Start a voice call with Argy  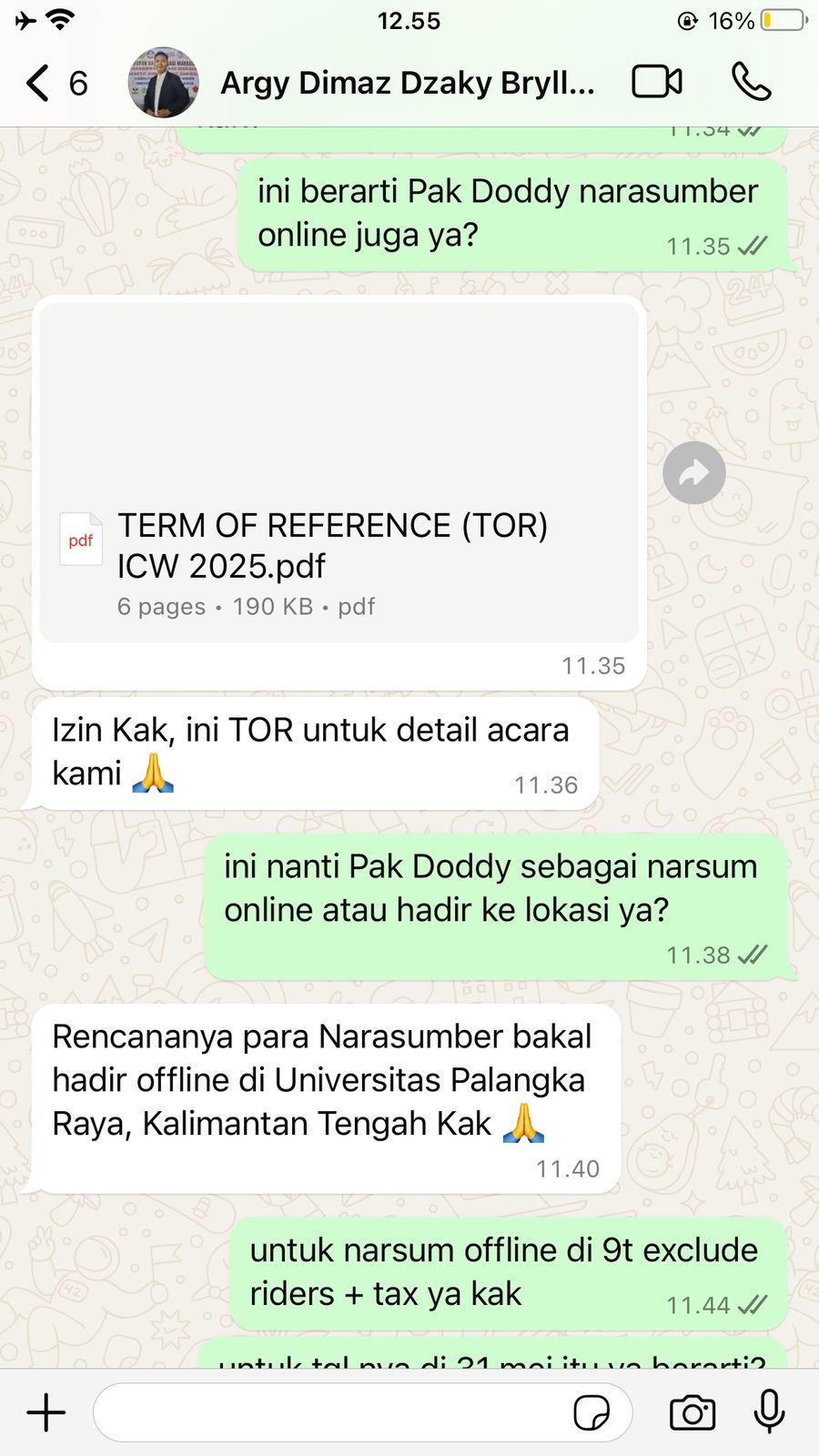751,82
